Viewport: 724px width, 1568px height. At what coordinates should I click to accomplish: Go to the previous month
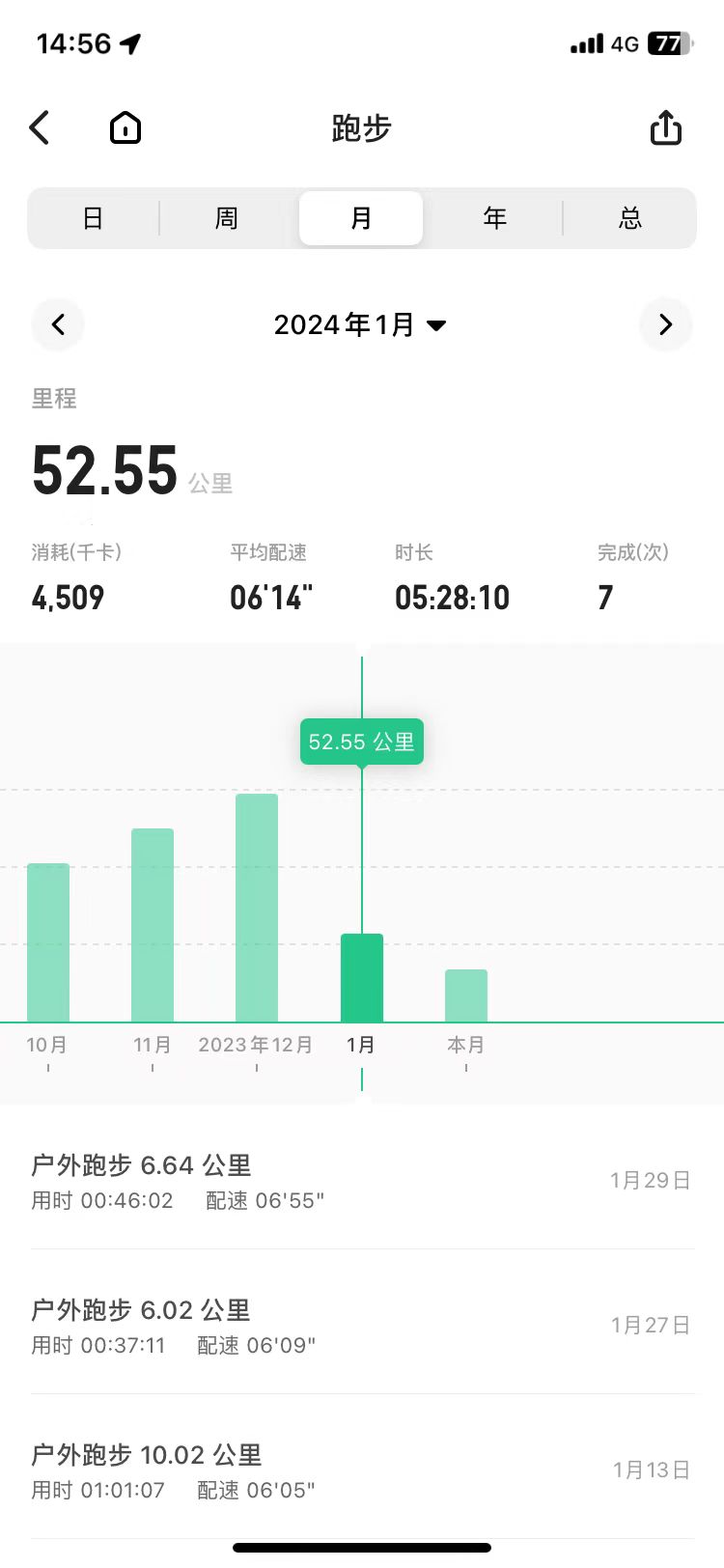(x=58, y=324)
